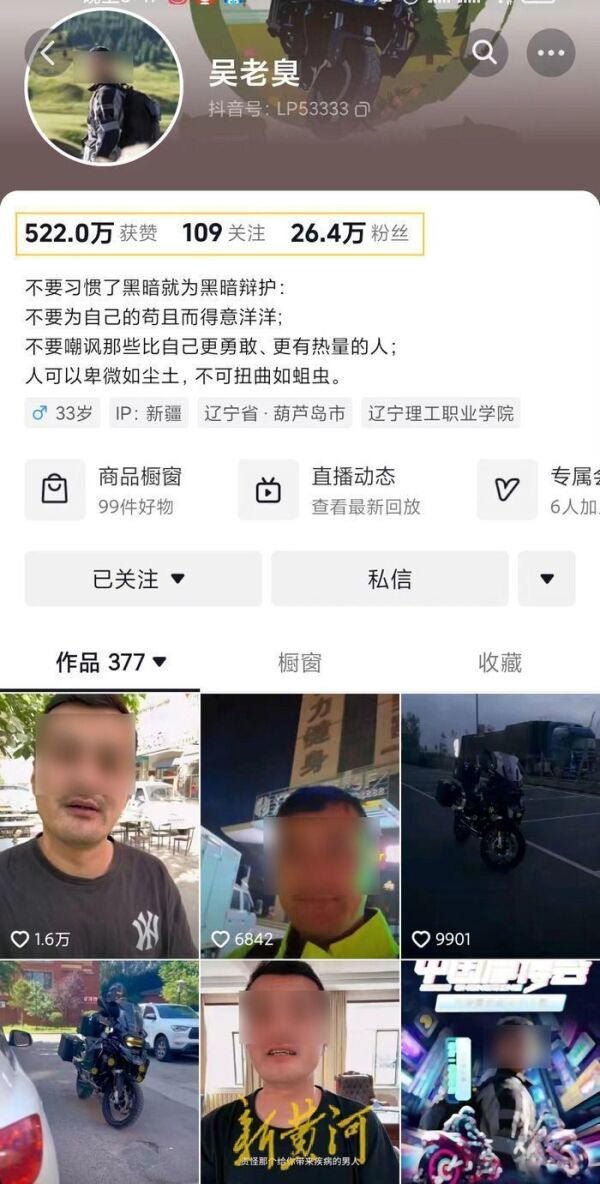Send a private message via 私信
600x1184 pixels.
pos(389,579)
